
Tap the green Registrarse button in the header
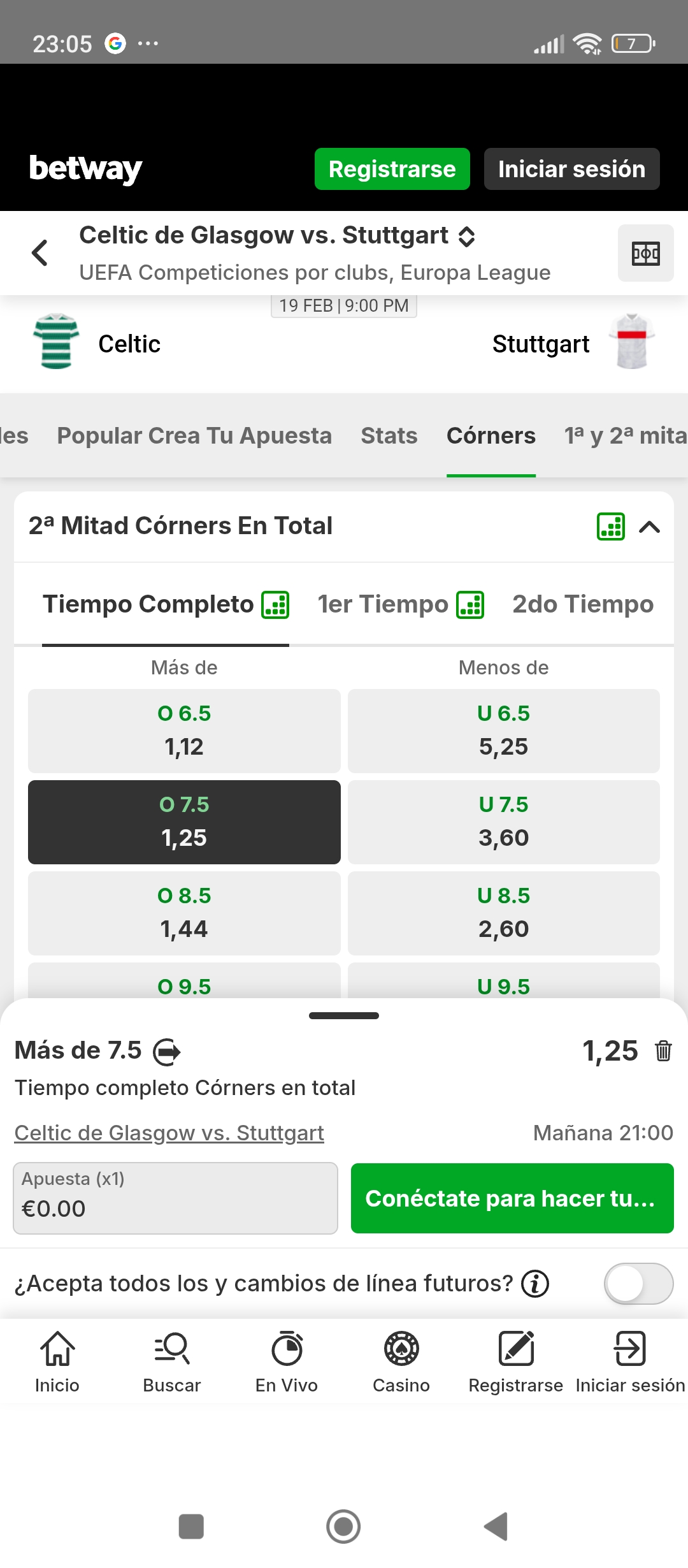[x=392, y=169]
